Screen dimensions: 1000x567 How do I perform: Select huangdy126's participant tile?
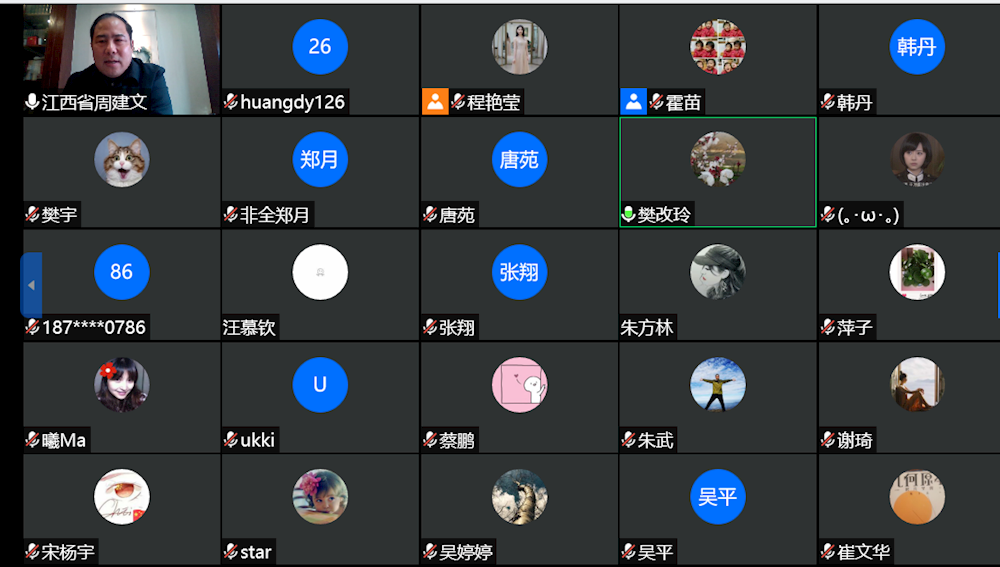[320, 58]
